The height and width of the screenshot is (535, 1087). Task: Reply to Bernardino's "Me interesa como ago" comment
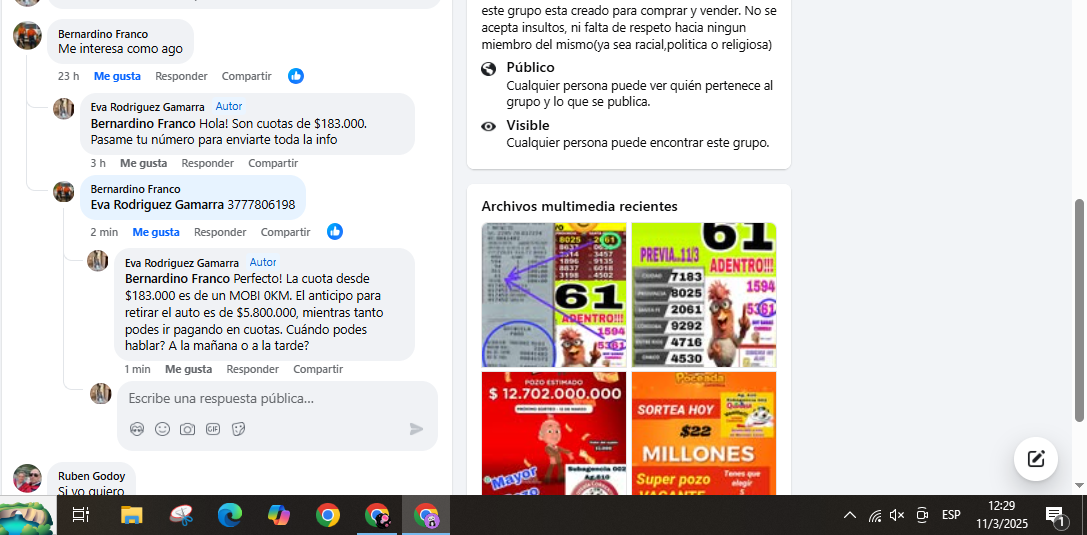(181, 76)
